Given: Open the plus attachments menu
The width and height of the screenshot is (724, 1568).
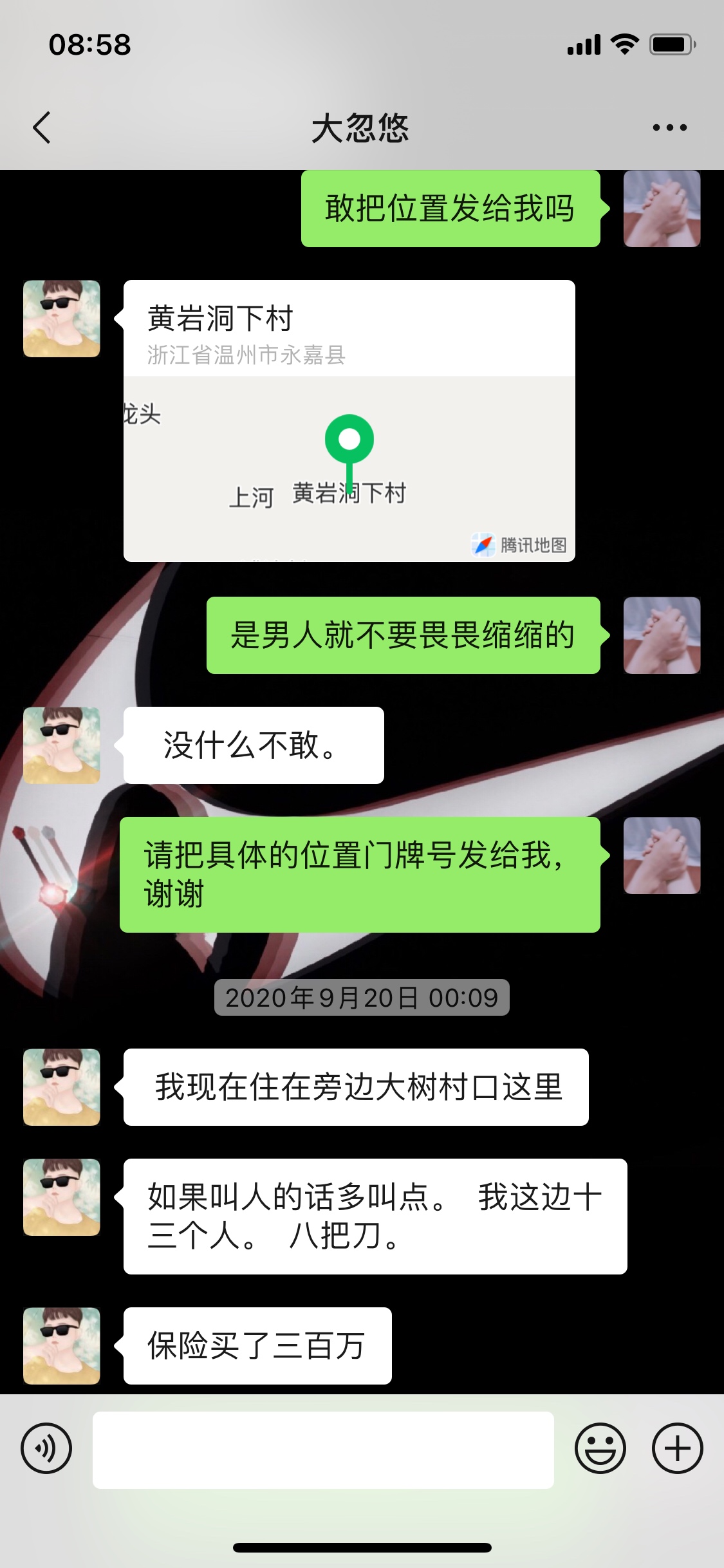Looking at the screenshot, I should pos(677,1448).
